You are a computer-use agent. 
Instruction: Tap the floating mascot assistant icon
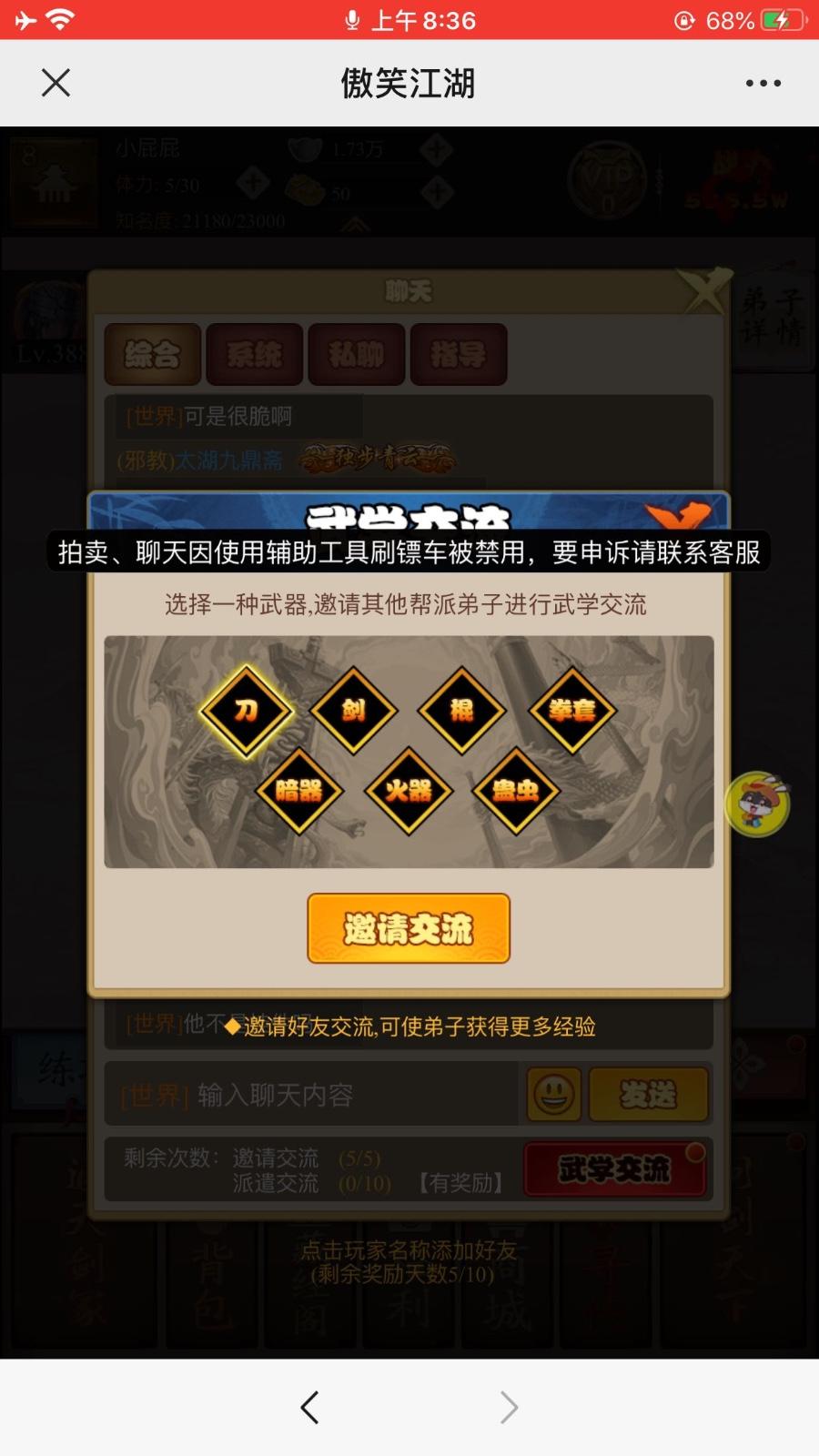757,804
